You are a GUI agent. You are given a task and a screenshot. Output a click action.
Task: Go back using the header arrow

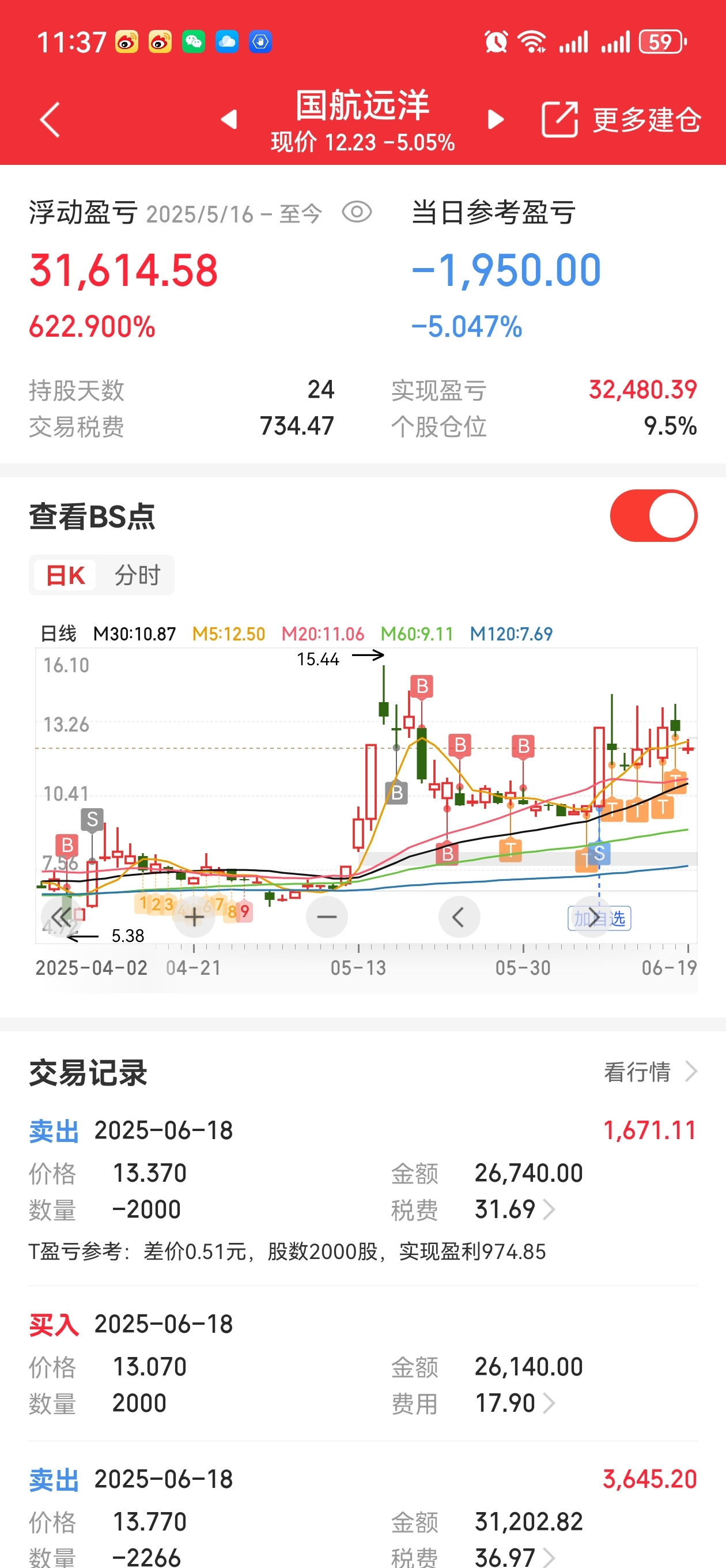coord(50,119)
